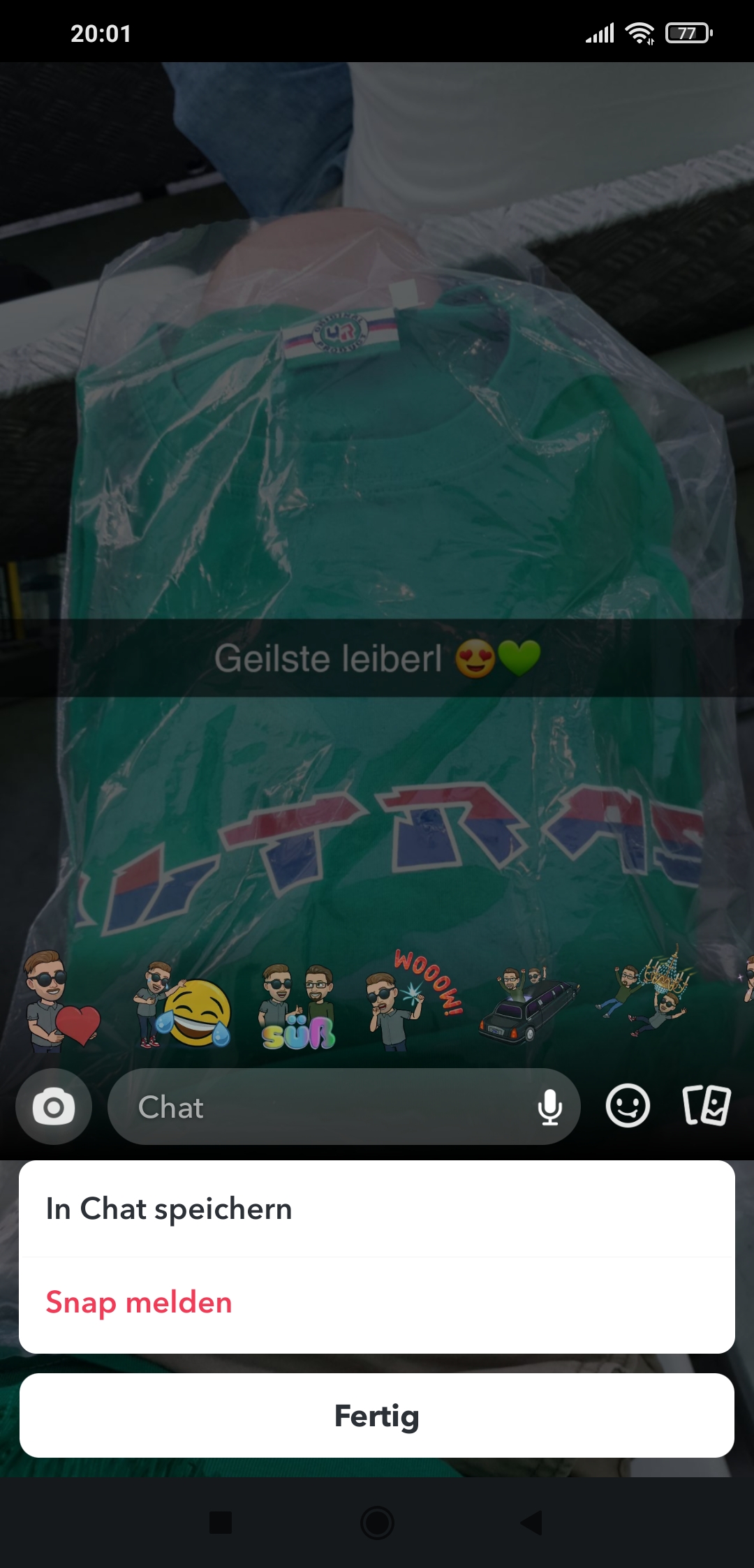The height and width of the screenshot is (1568, 754).
Task: Open the smiley sticker picker
Action: tap(628, 1106)
